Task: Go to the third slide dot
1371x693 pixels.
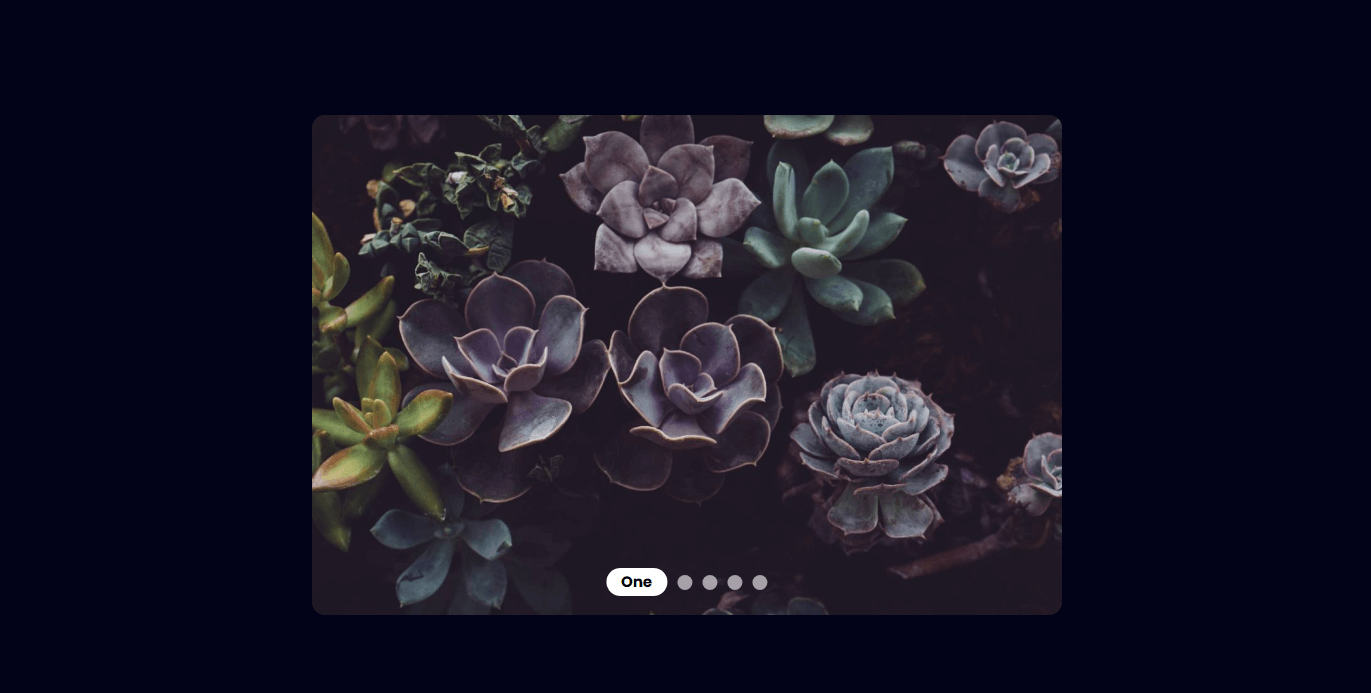Action: [710, 582]
